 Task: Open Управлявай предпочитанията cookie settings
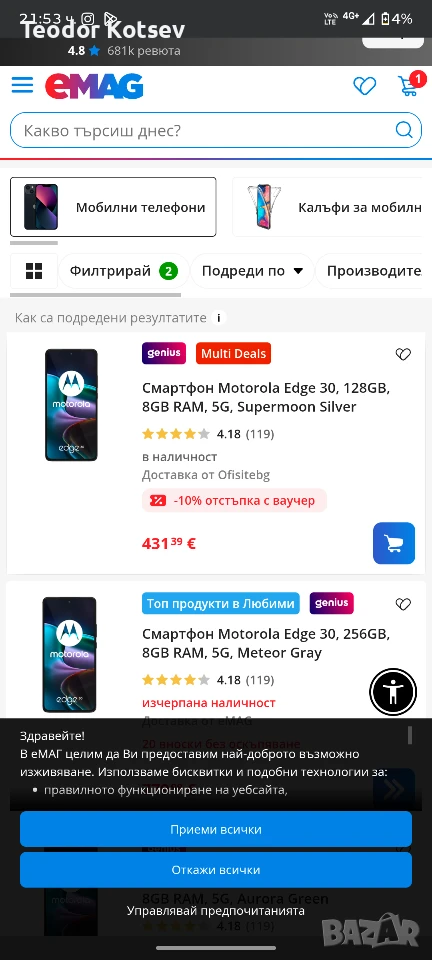coord(215,910)
